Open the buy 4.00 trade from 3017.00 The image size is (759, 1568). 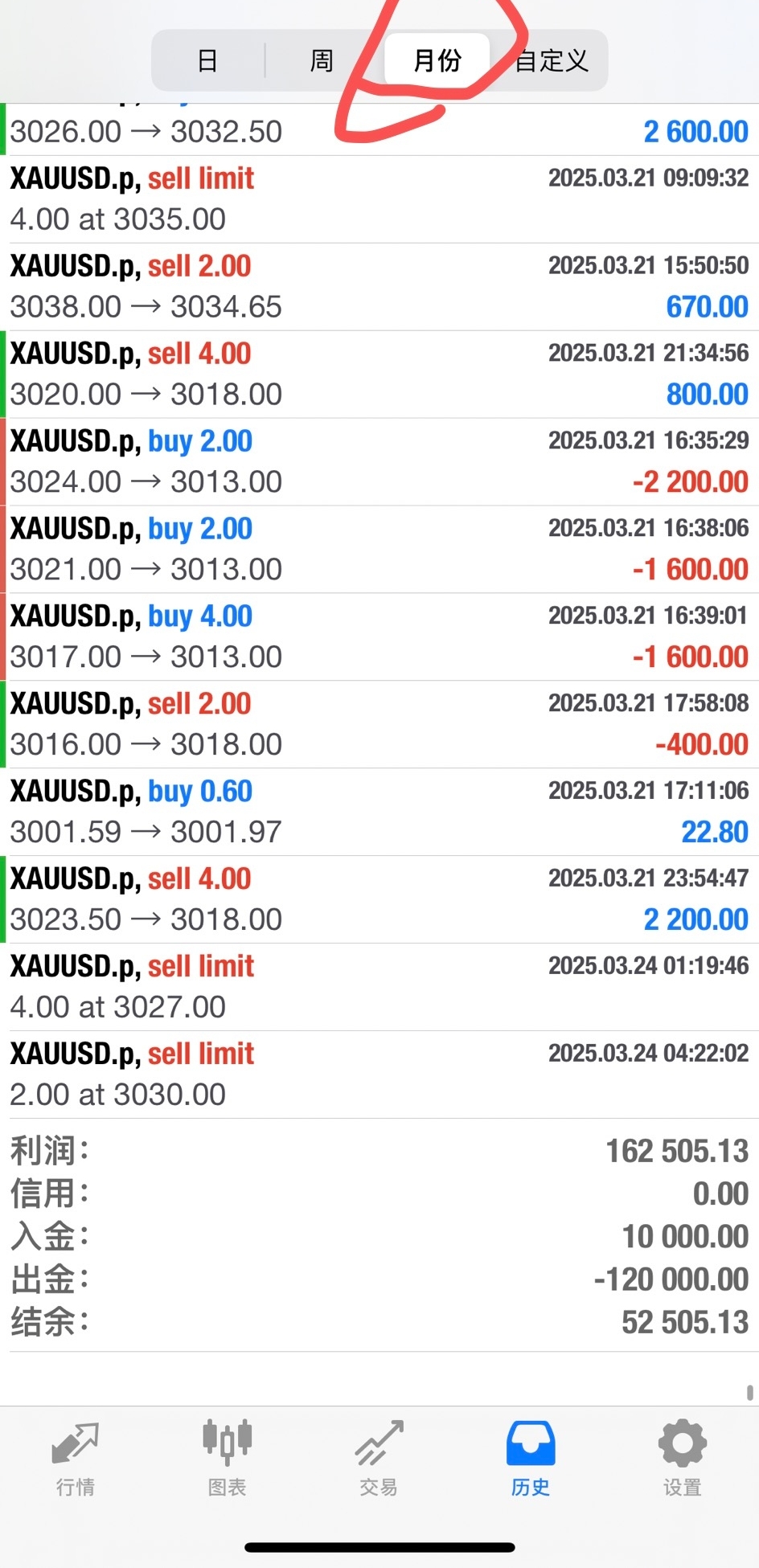click(379, 637)
